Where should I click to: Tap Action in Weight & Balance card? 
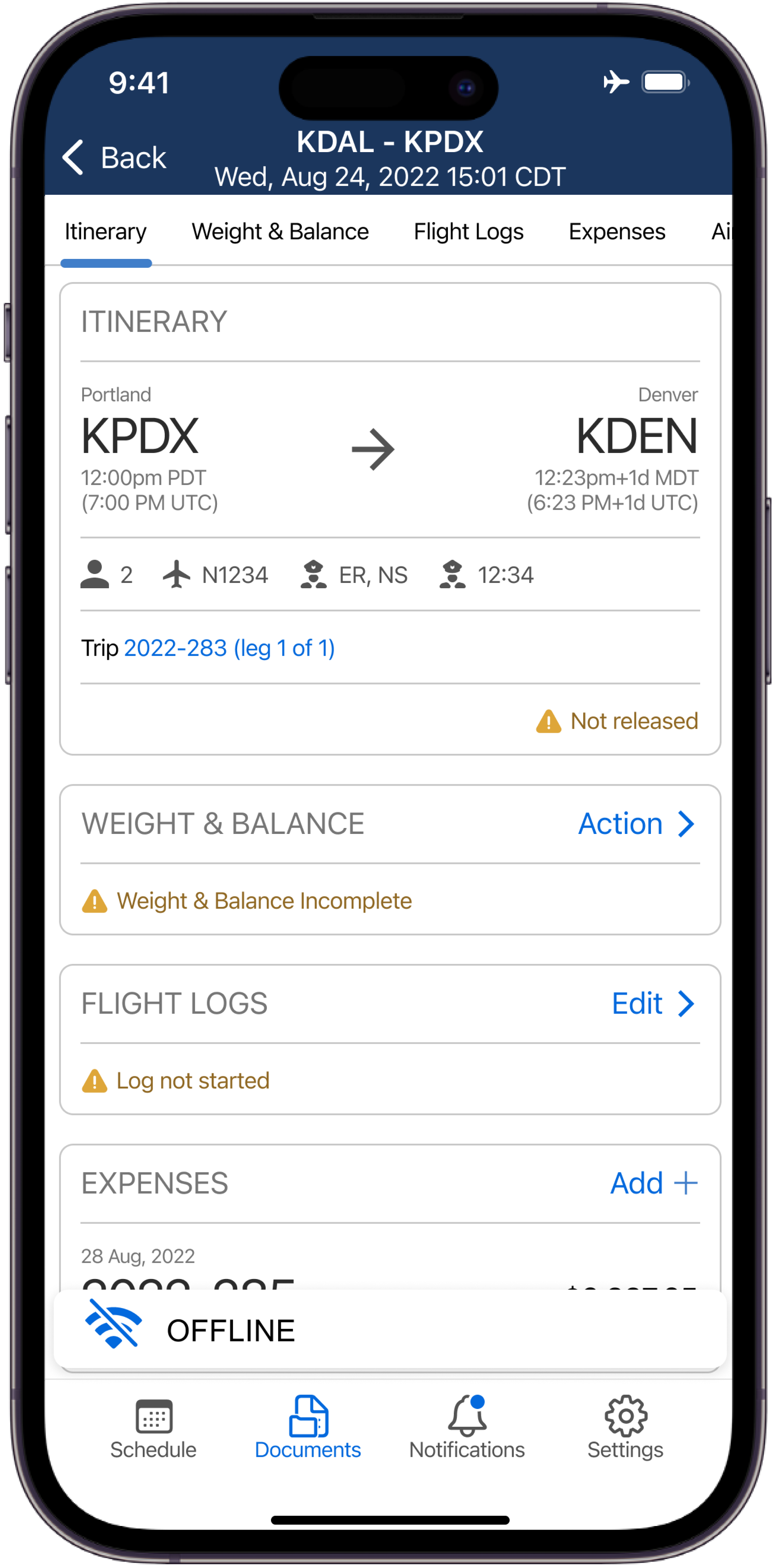point(636,824)
